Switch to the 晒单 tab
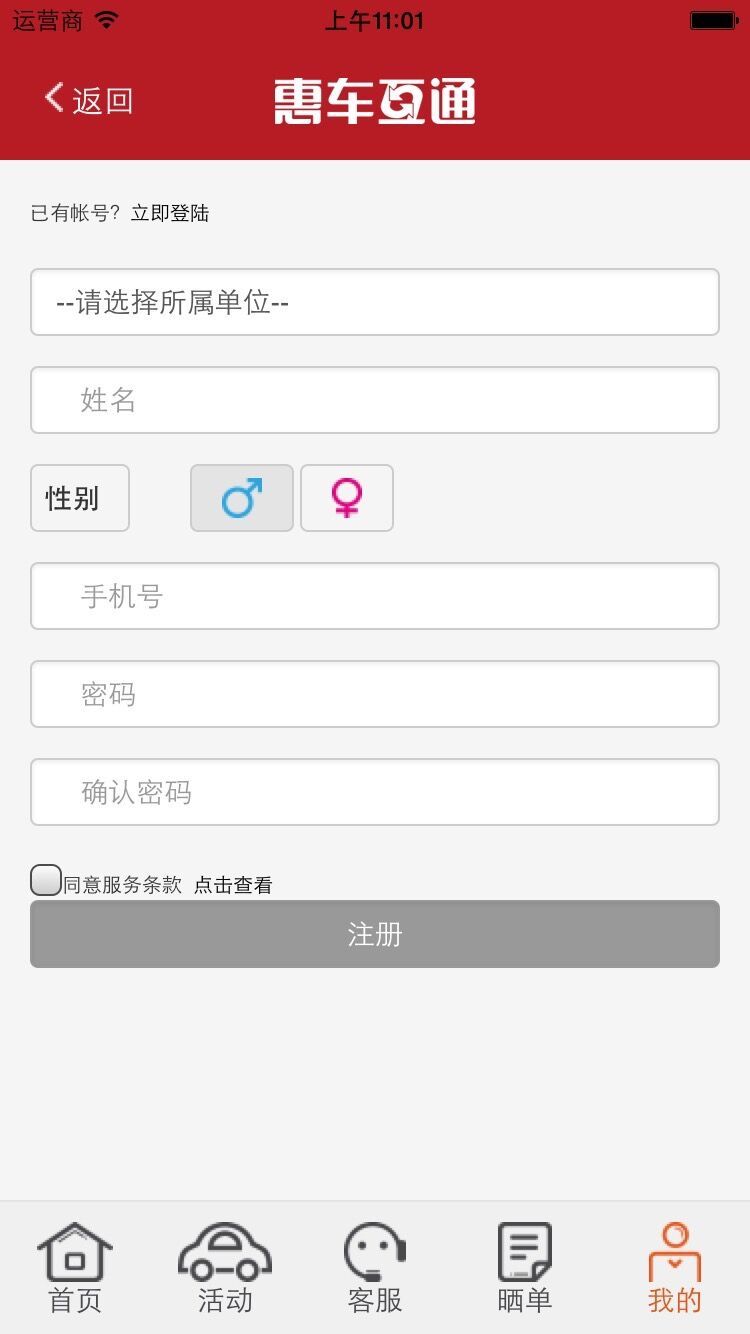The width and height of the screenshot is (750, 1334). pyautogui.click(x=525, y=1268)
